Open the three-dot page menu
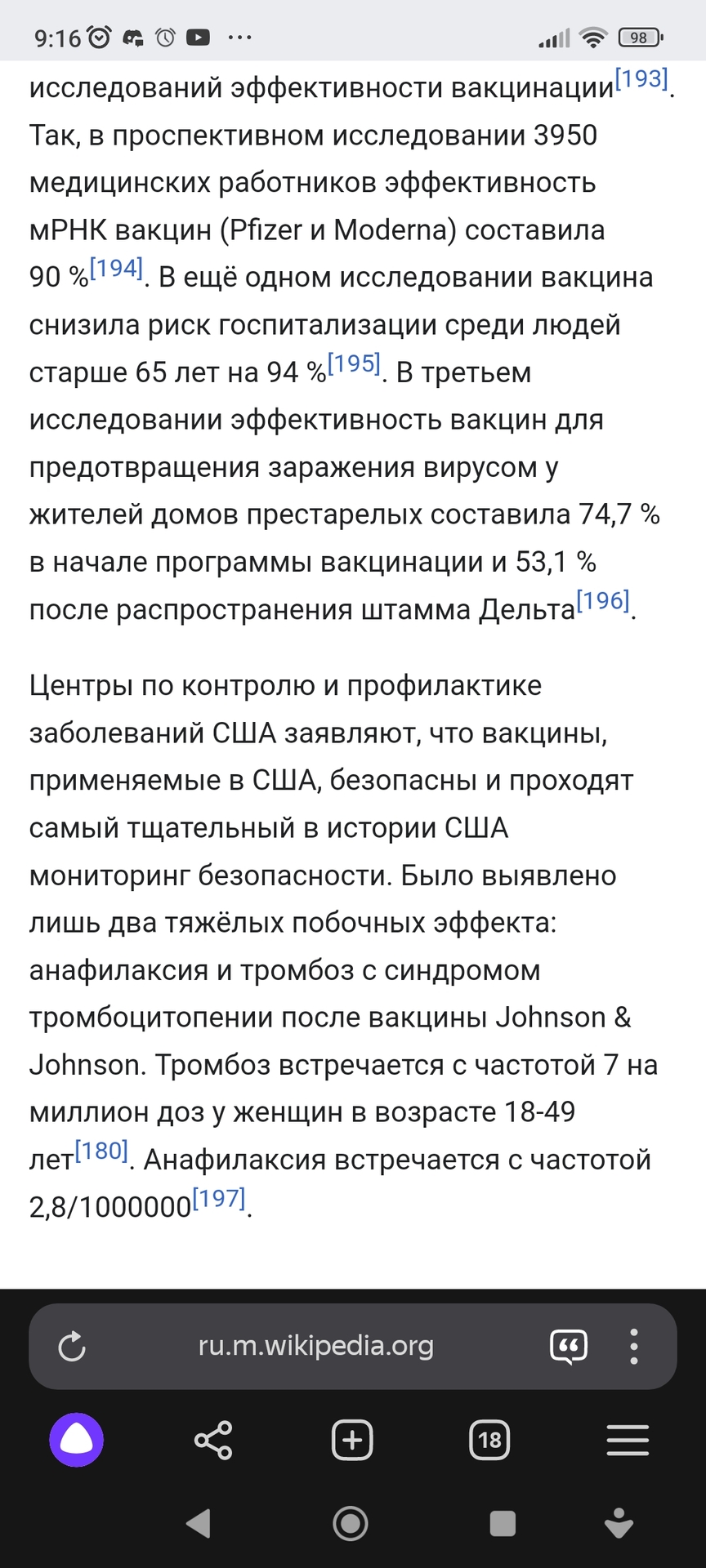 coord(634,1347)
